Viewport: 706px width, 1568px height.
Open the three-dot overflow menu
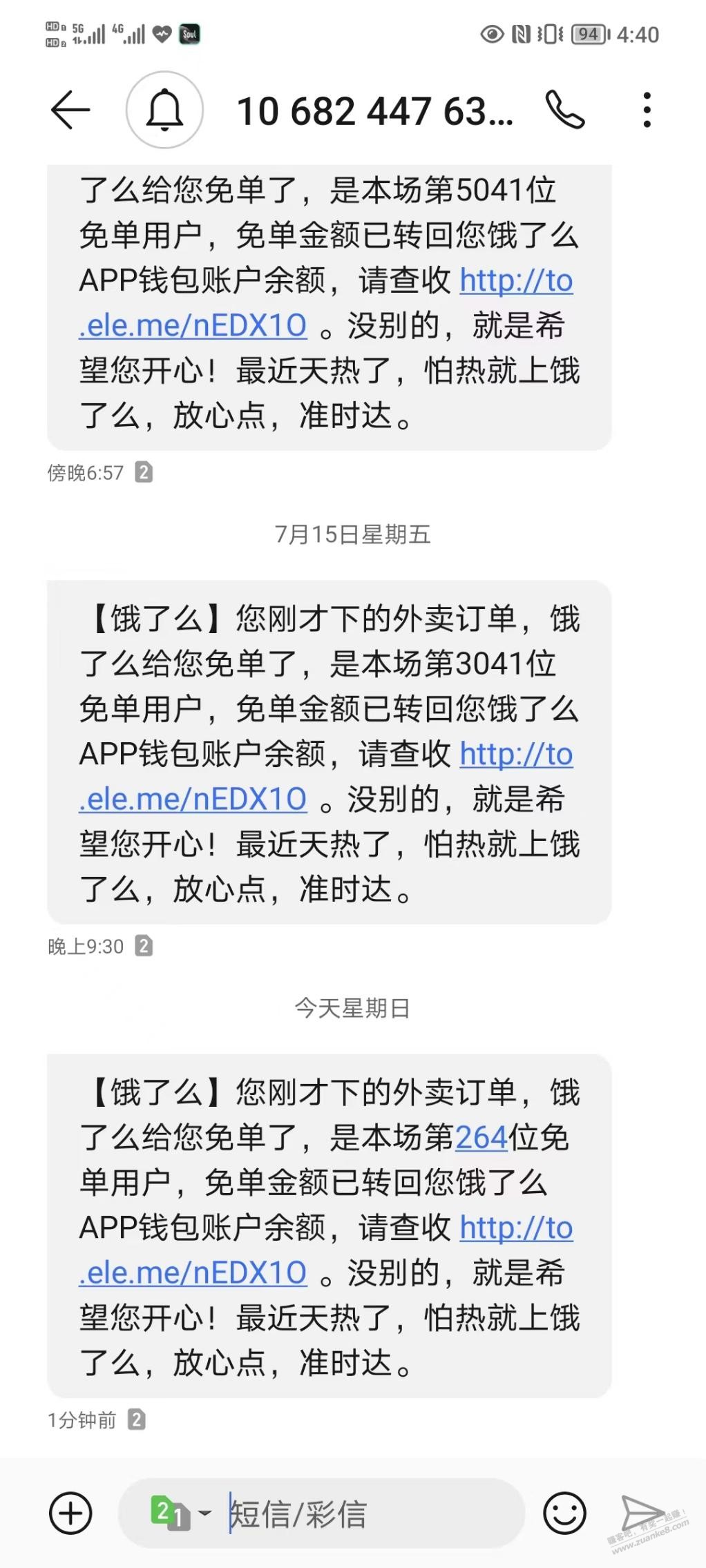pos(647,110)
